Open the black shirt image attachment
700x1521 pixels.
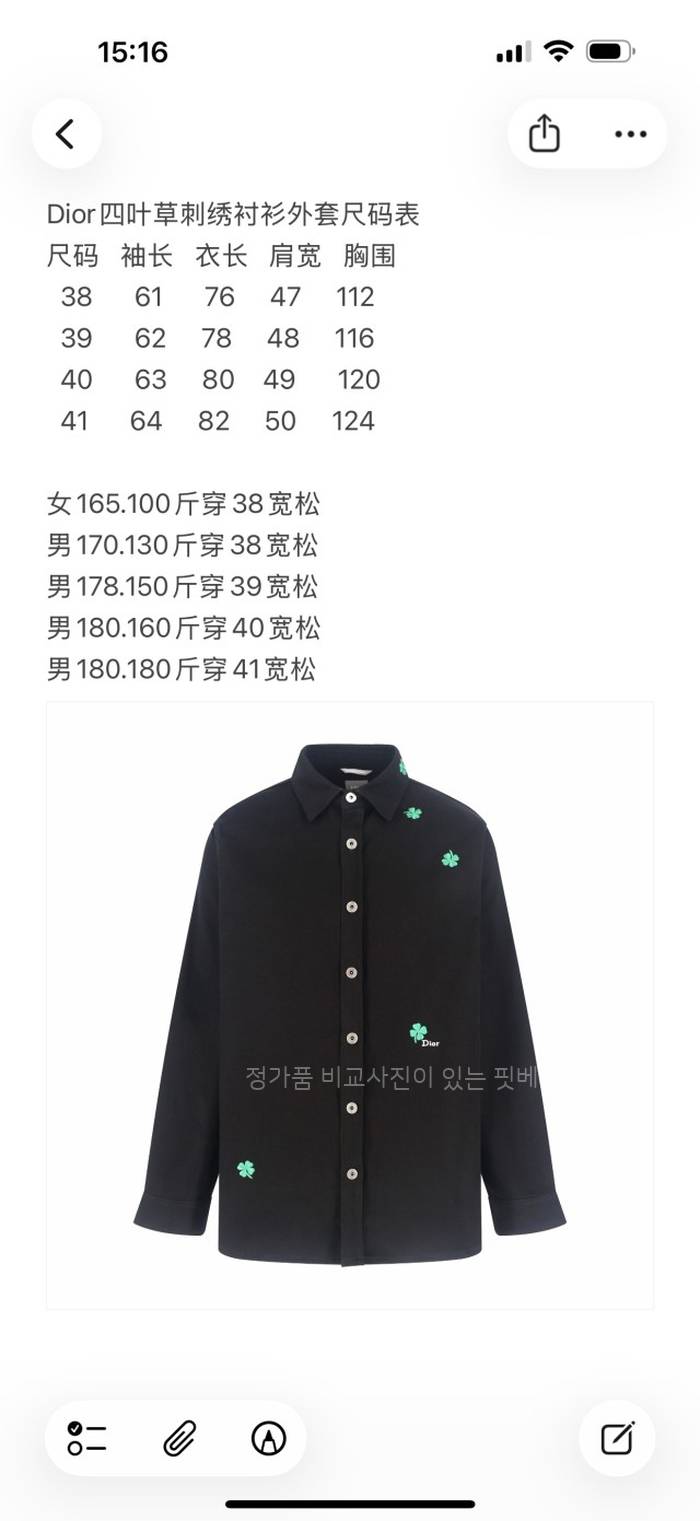(x=350, y=1005)
